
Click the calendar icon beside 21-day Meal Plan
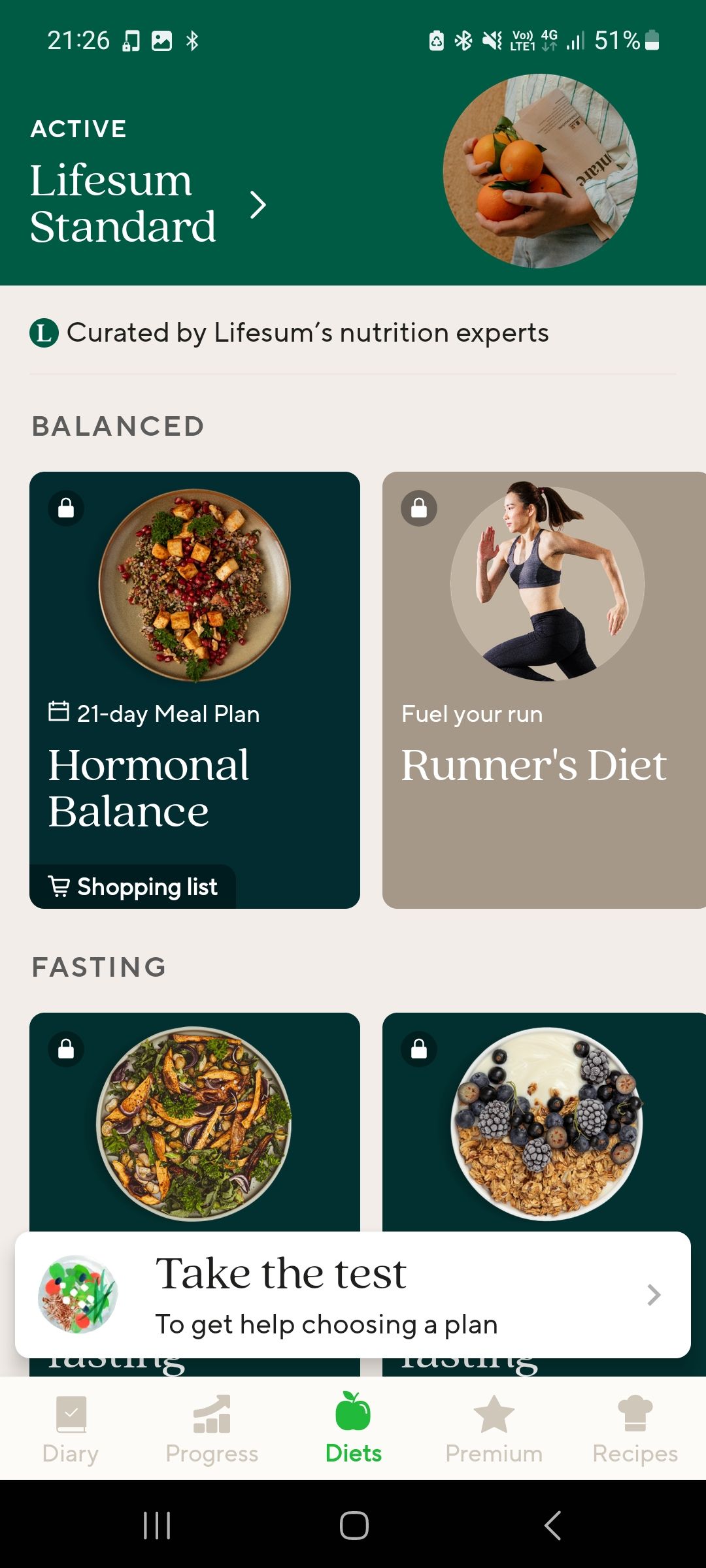click(58, 713)
